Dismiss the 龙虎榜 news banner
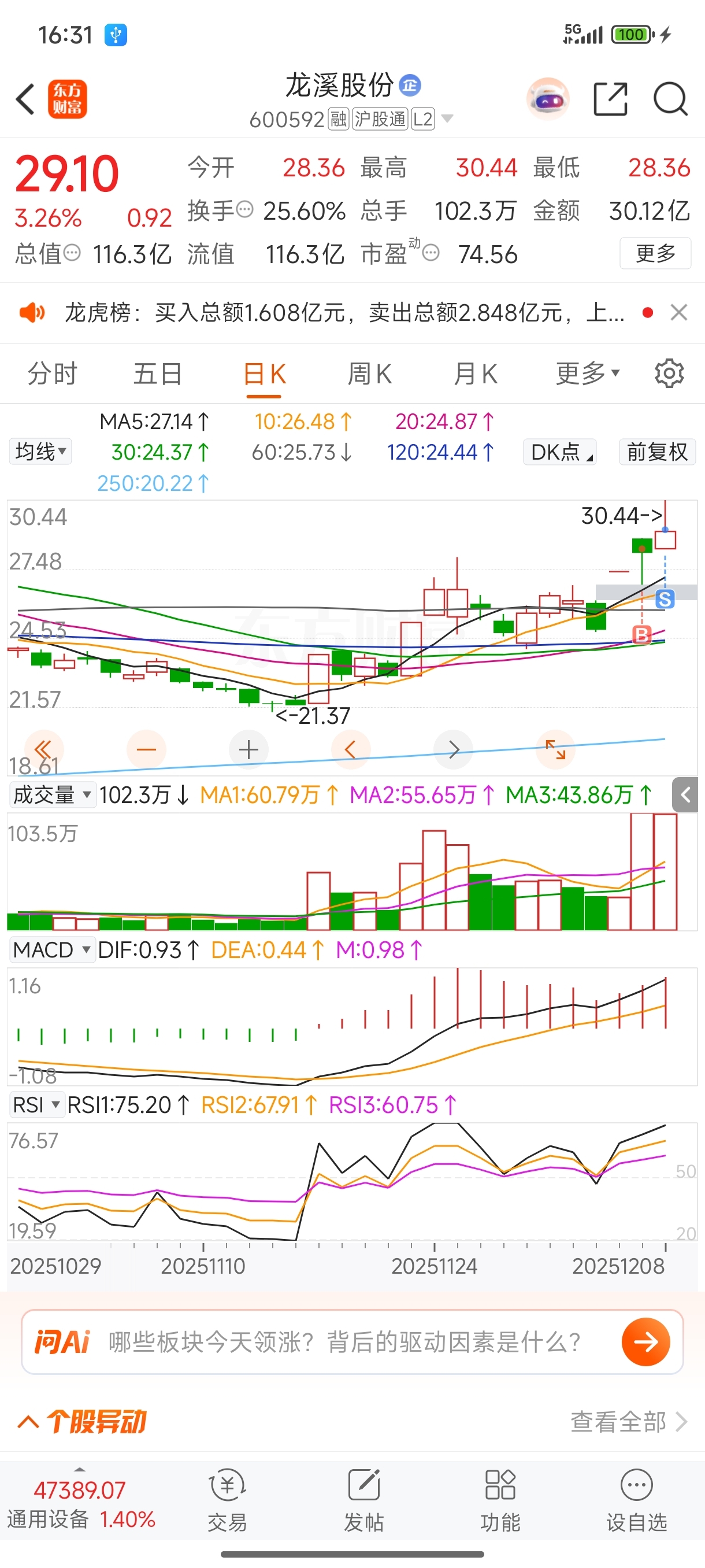Image resolution: width=705 pixels, height=1568 pixels. click(x=678, y=313)
